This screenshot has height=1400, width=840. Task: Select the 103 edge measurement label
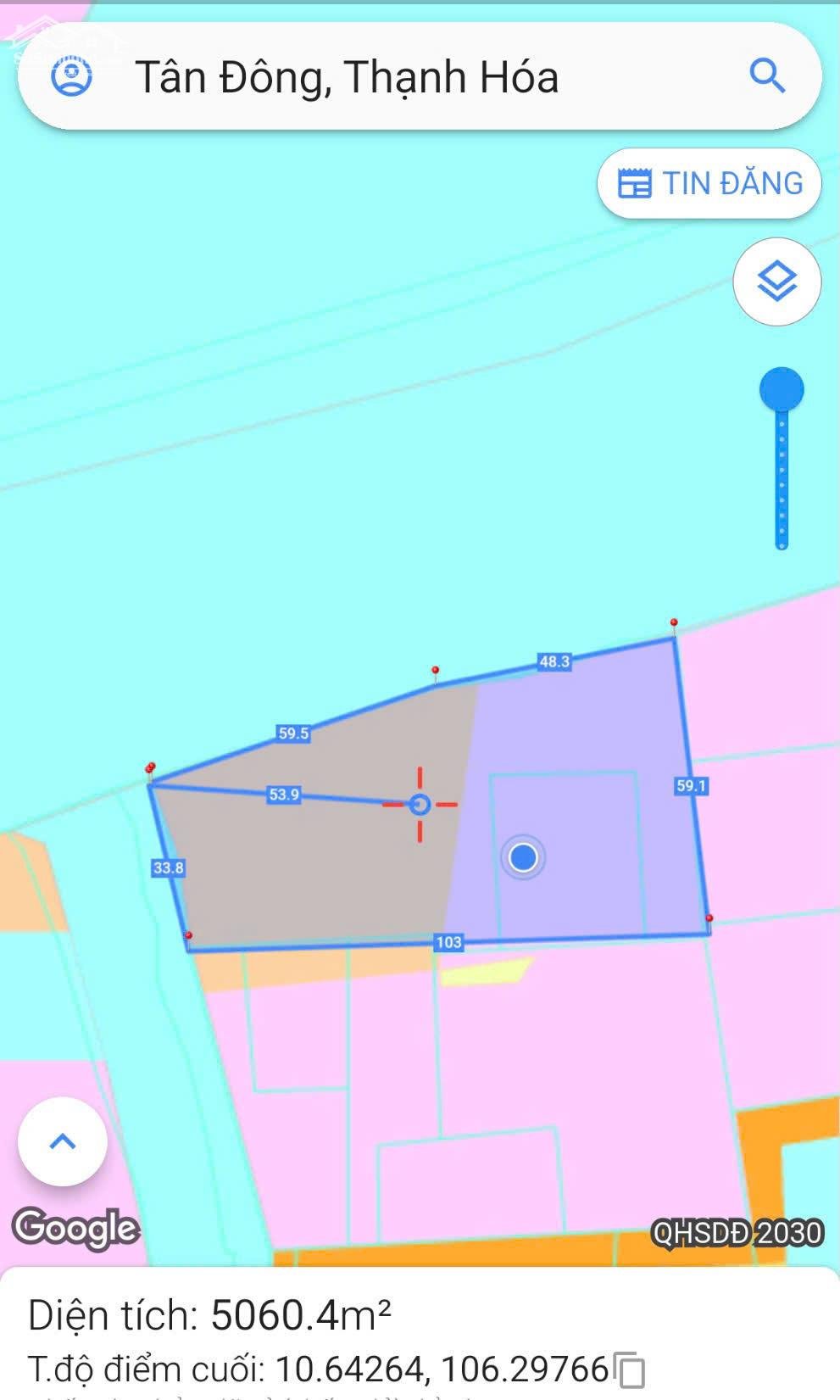point(450,941)
